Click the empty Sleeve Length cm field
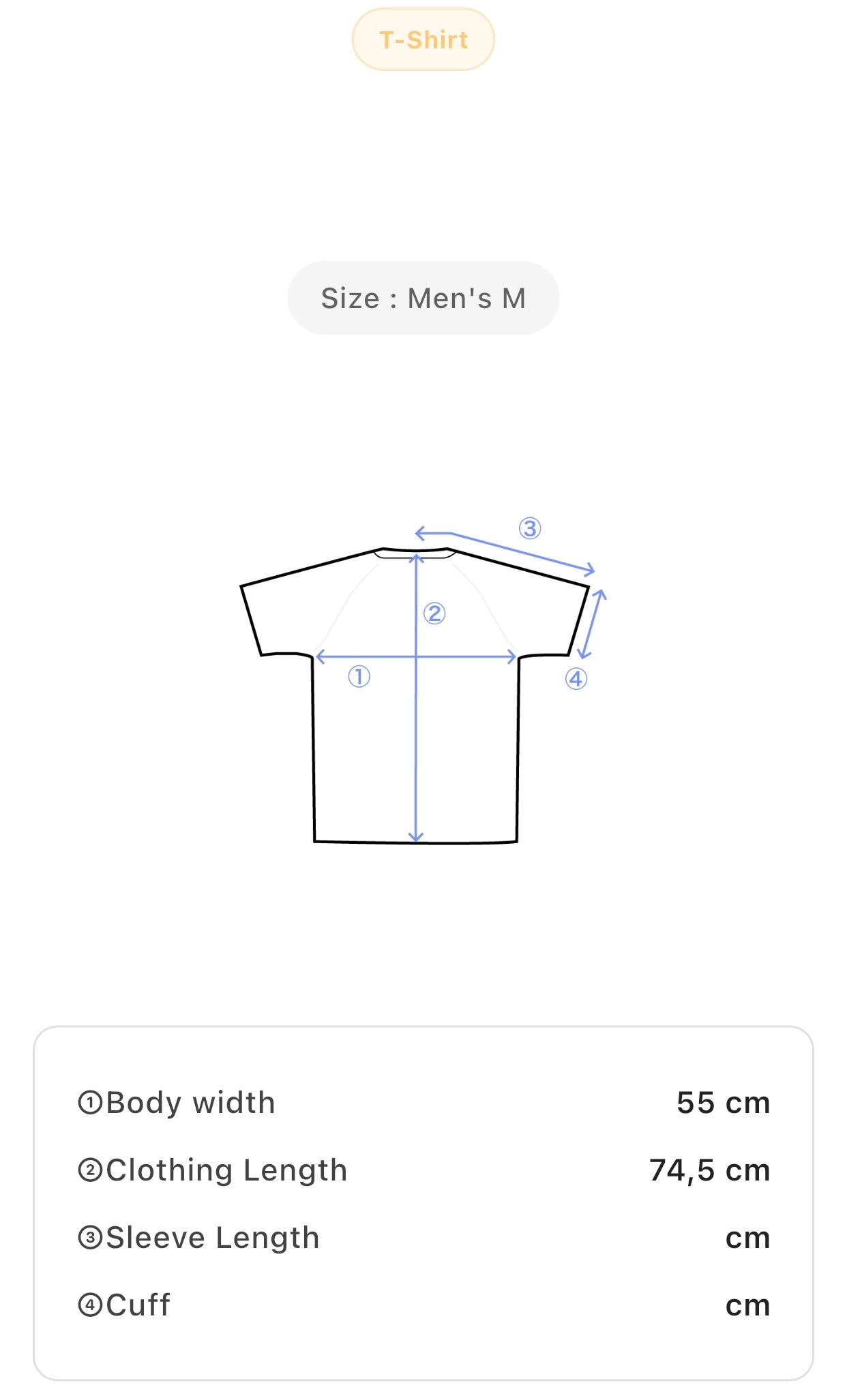This screenshot has width=847, height=1400. click(749, 1236)
